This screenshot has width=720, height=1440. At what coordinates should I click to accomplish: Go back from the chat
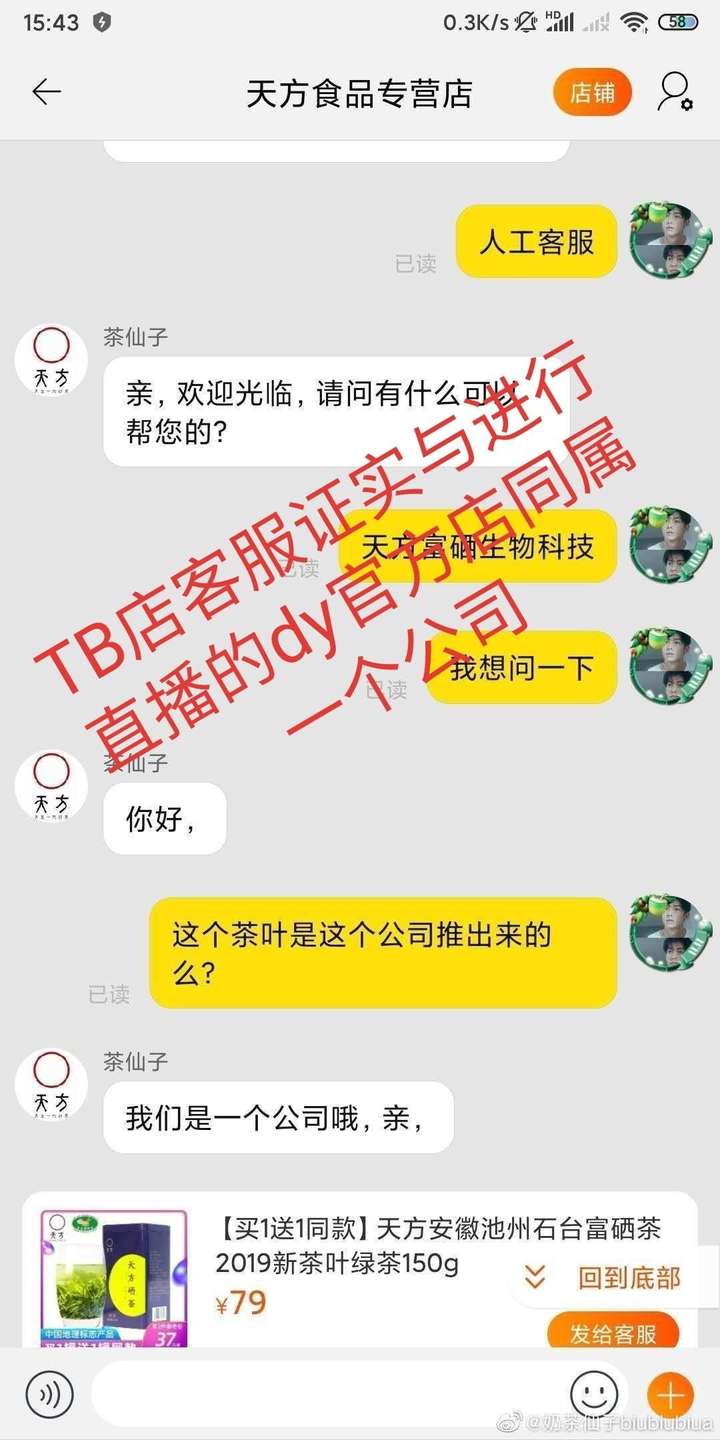[x=46, y=93]
